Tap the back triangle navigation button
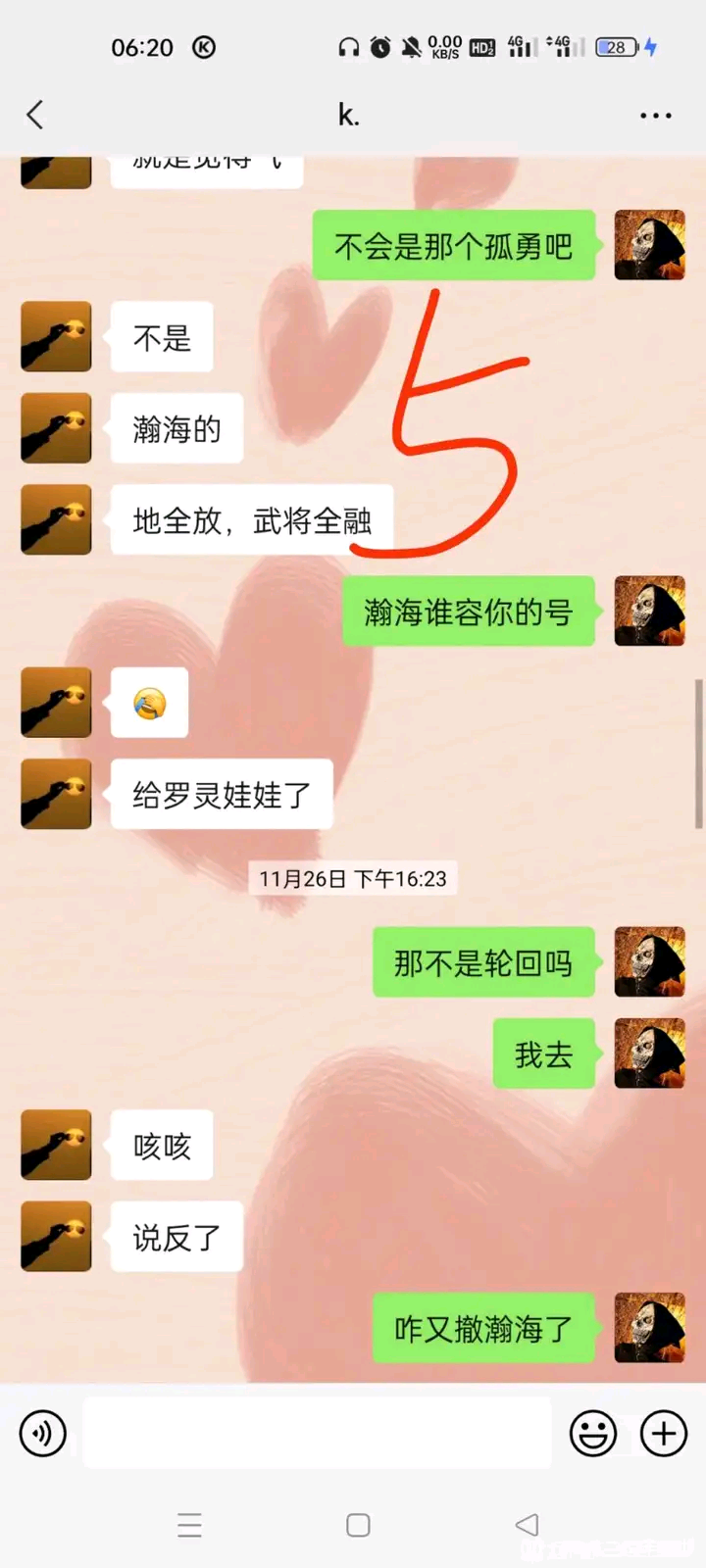 pyautogui.click(x=527, y=1525)
